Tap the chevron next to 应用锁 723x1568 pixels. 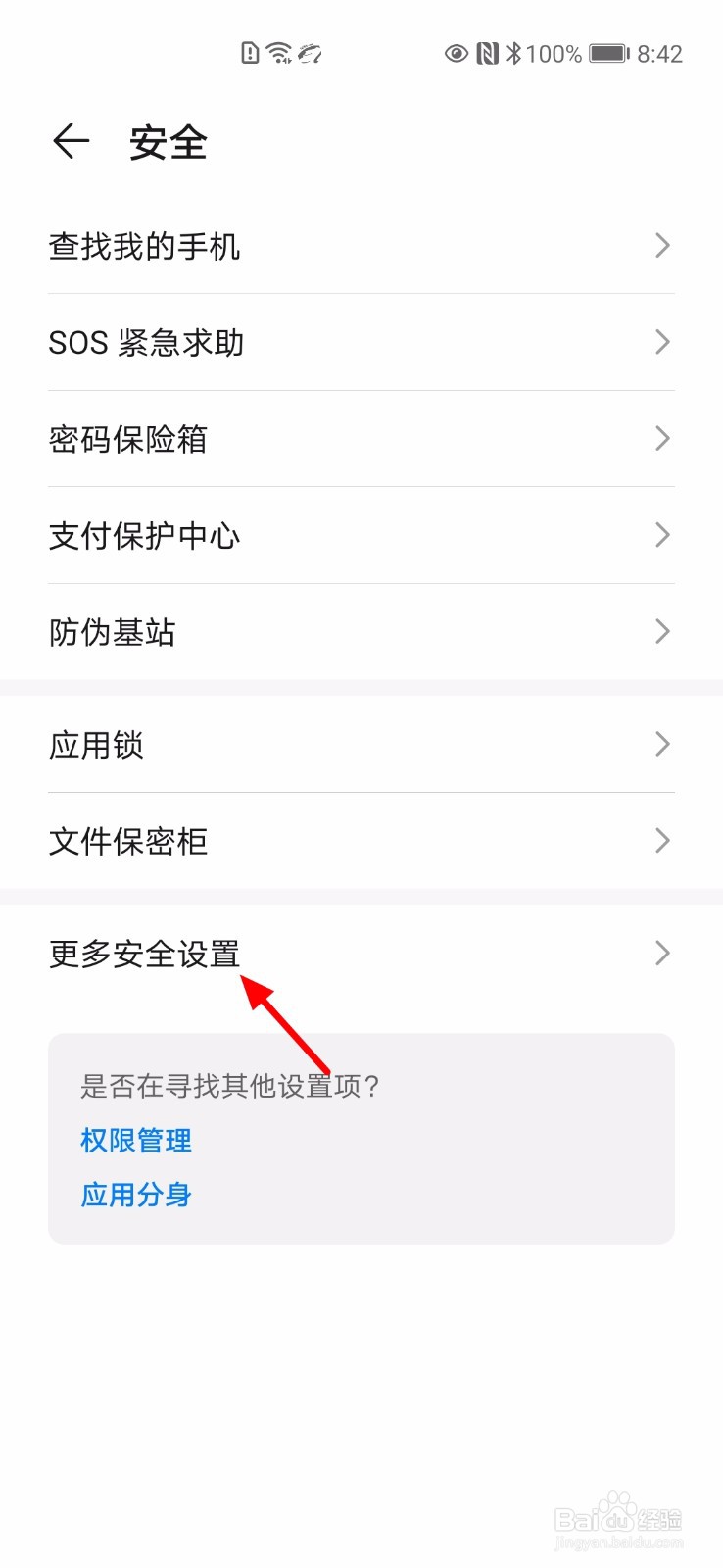coord(662,744)
